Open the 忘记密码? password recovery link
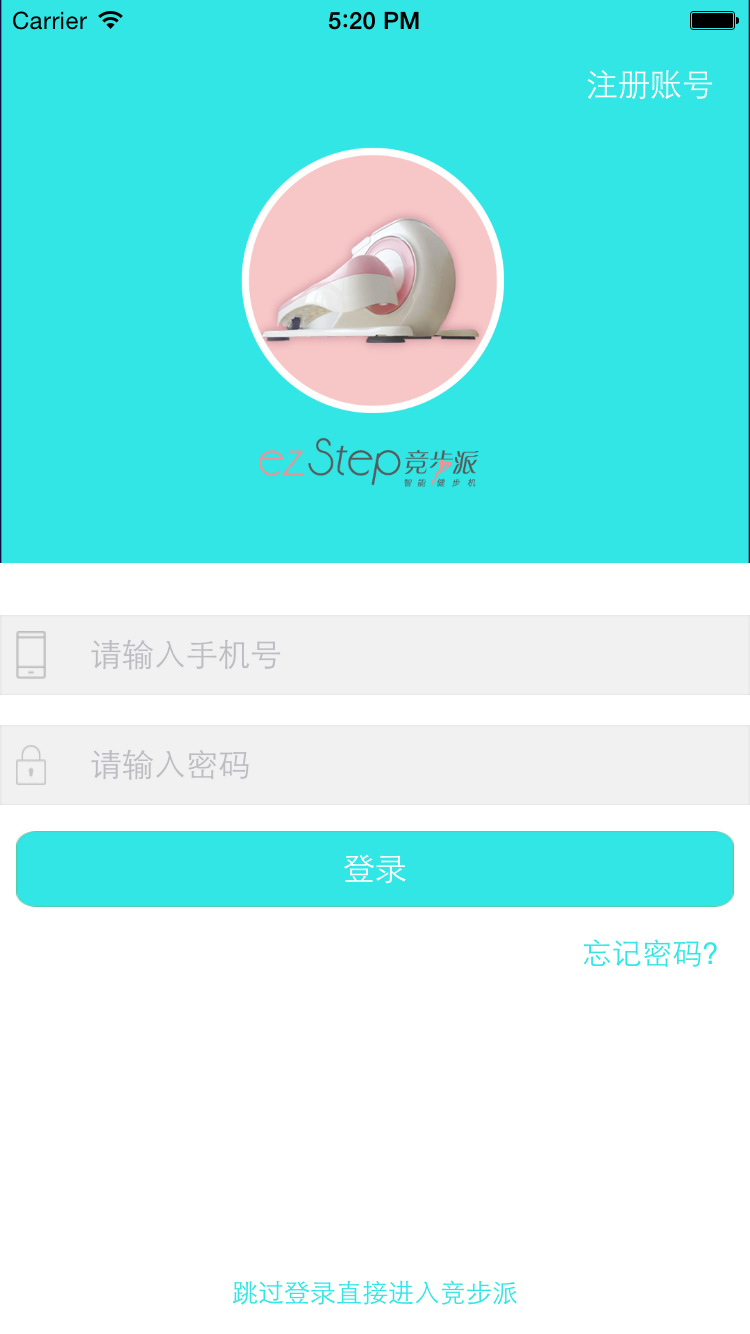This screenshot has width=750, height=1334. click(650, 954)
